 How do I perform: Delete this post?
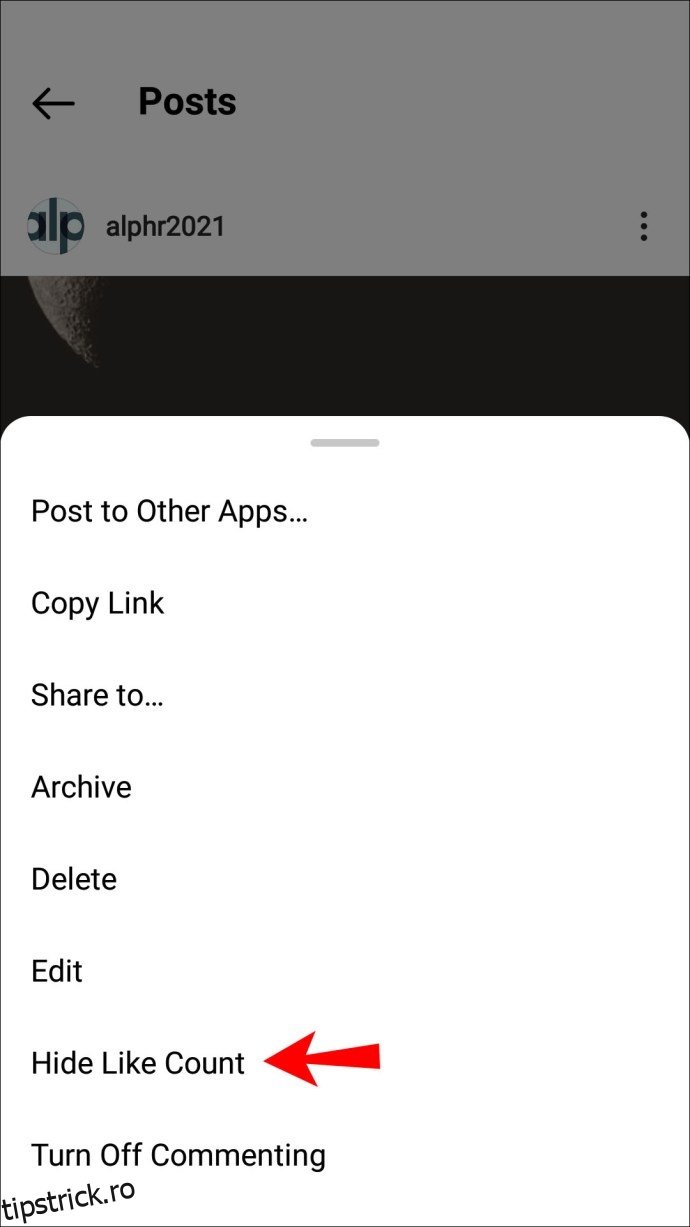[x=74, y=879]
